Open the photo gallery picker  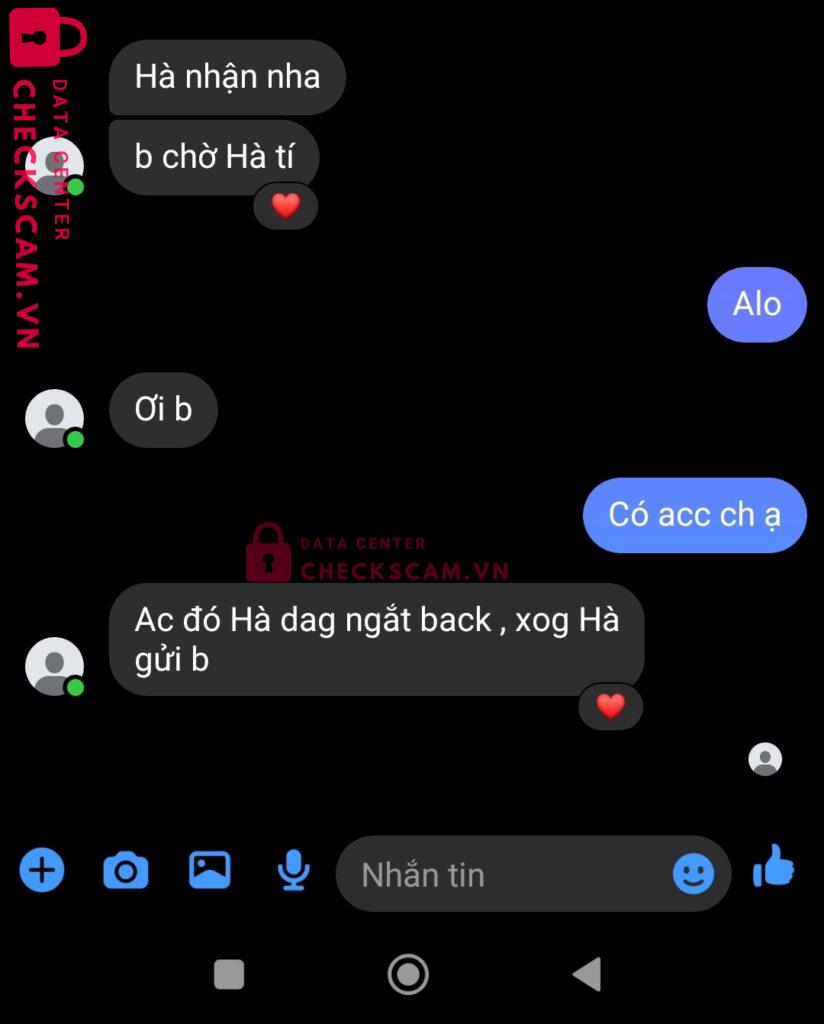pos(210,870)
